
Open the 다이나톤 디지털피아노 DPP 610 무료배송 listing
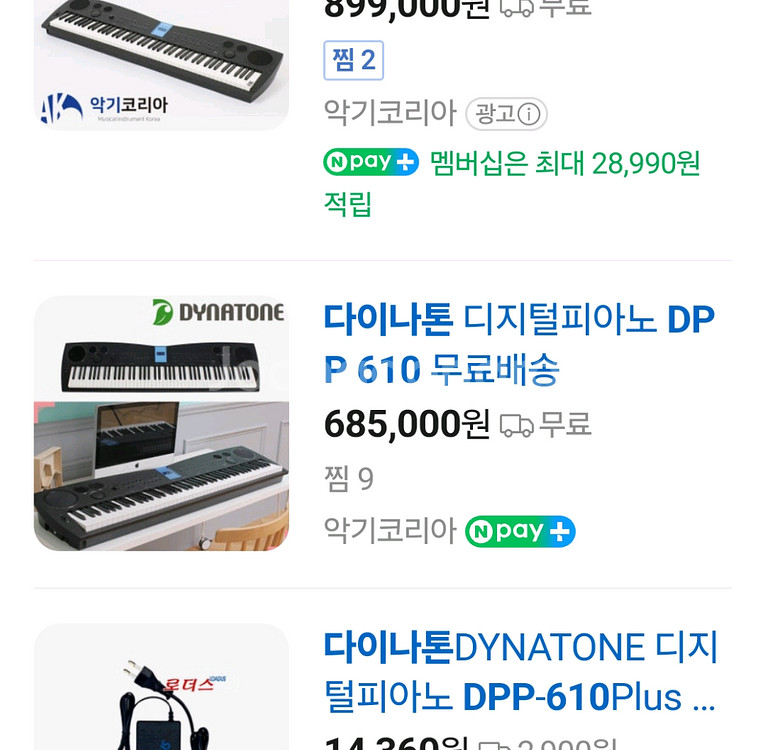tap(519, 345)
